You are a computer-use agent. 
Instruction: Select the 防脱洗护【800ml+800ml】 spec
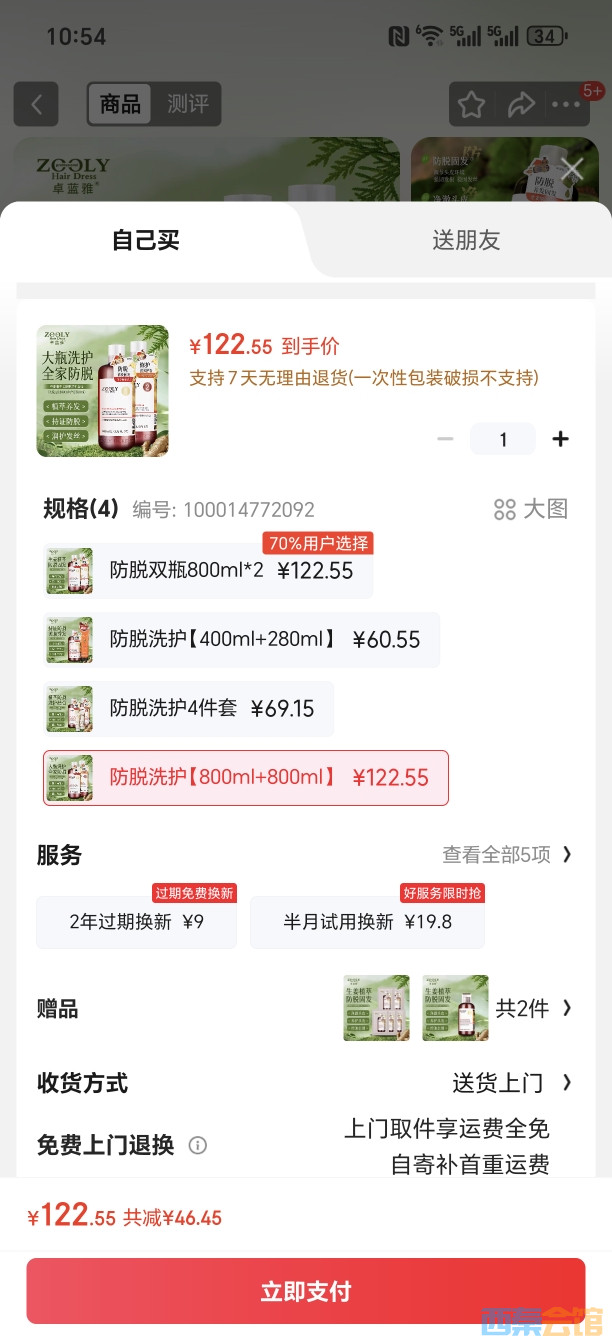[x=246, y=778]
